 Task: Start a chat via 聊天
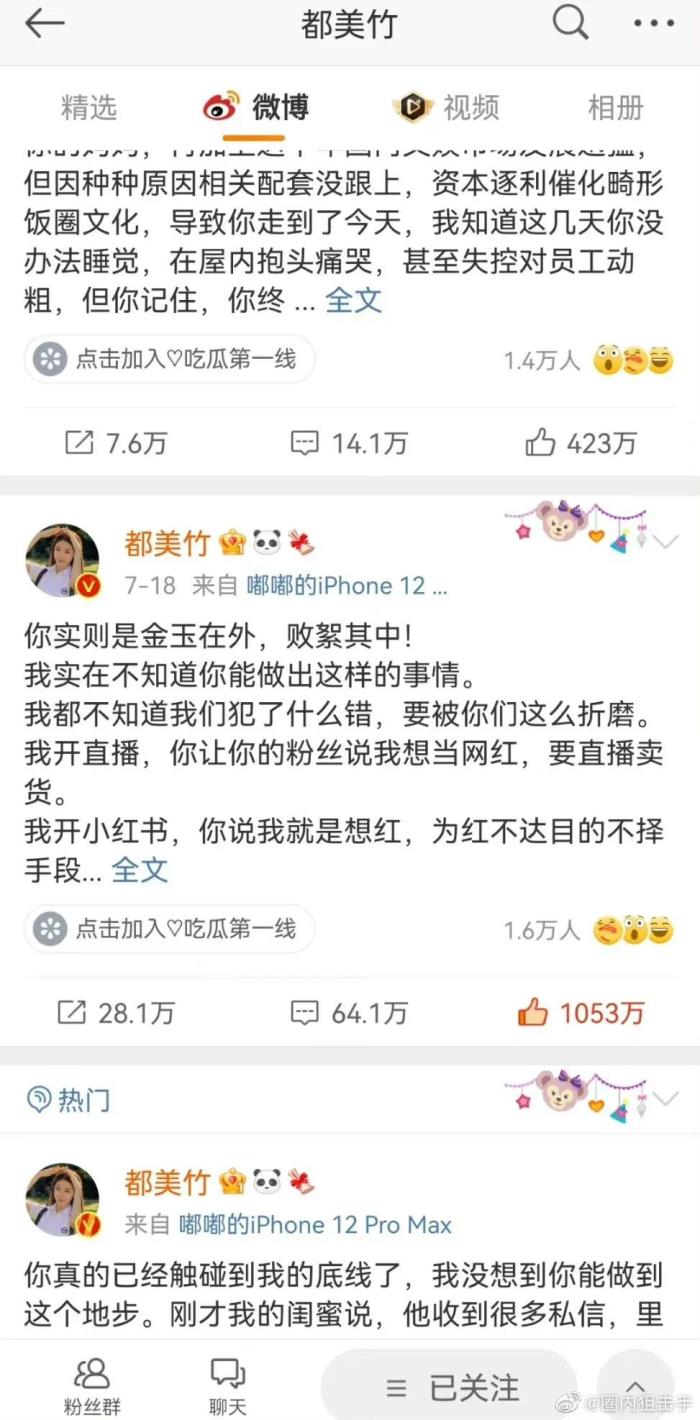(x=228, y=1385)
